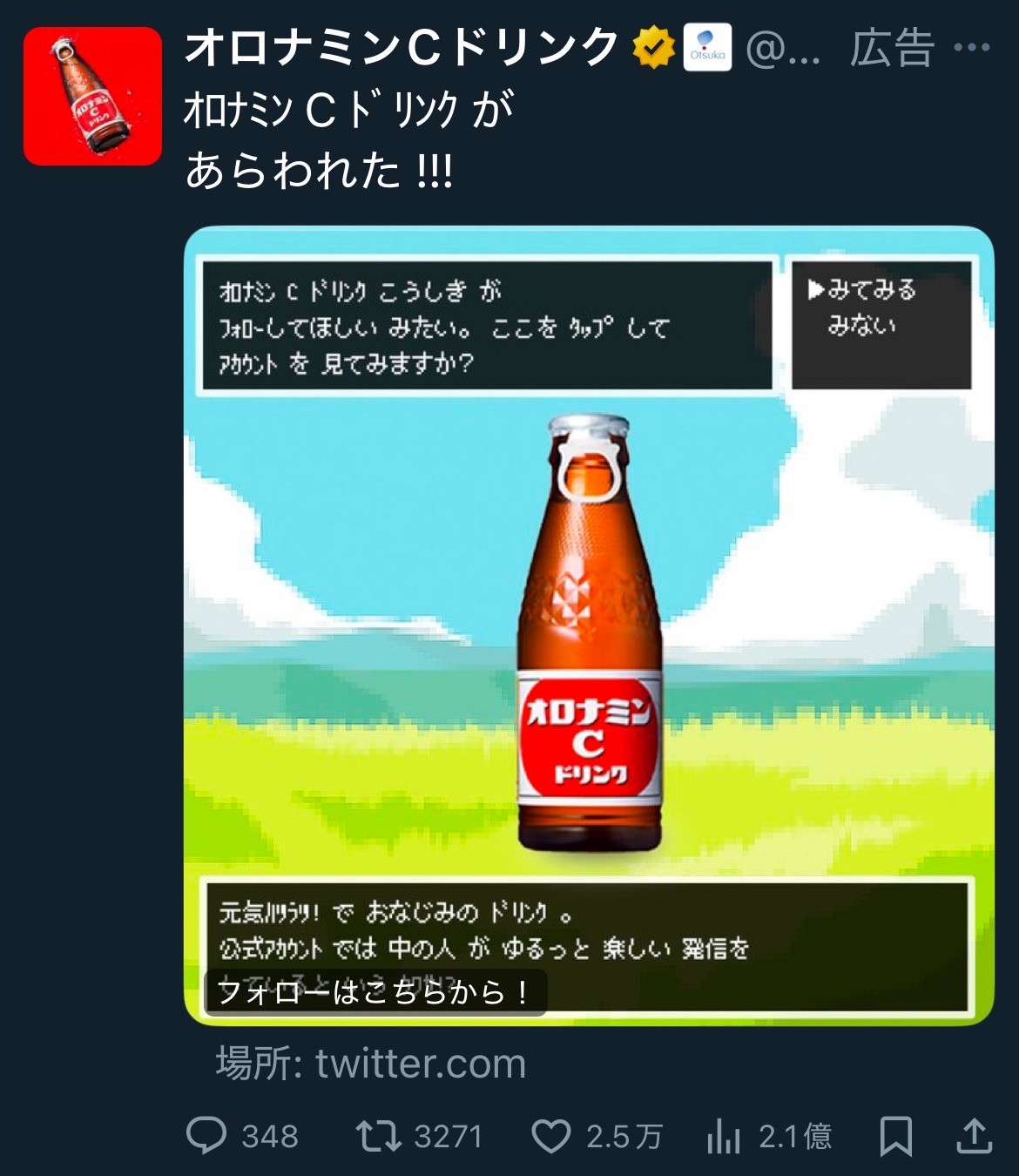Select the みない option in the dialog box
Viewport: 1019px width, 1176px height.
[860, 325]
